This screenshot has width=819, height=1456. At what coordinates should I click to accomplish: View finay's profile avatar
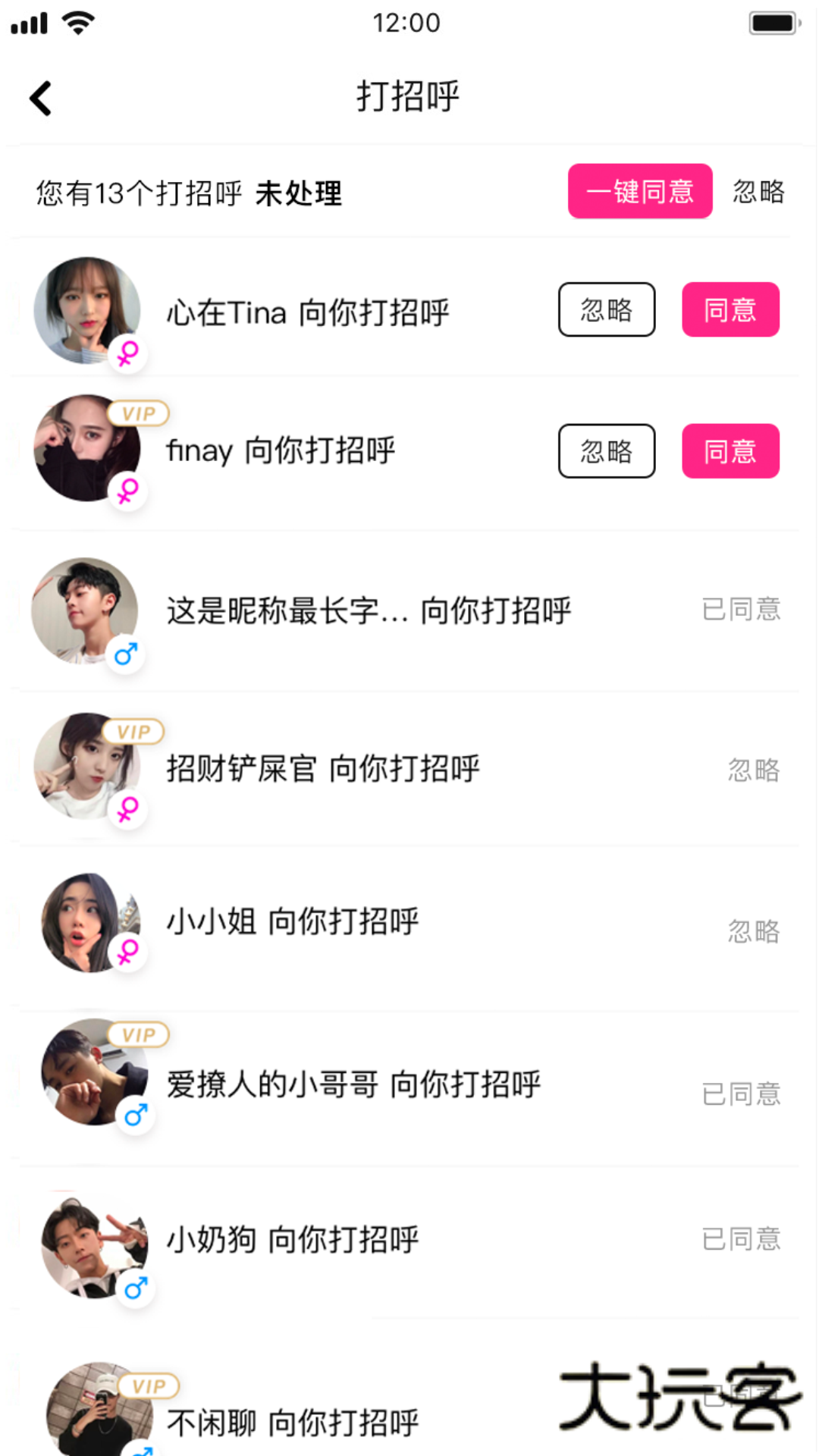tap(87, 448)
